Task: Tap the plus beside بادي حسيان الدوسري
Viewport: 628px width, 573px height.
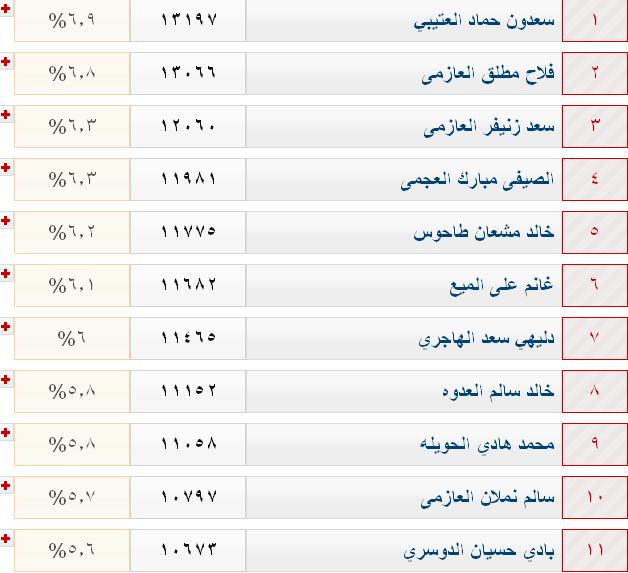Action: pos(6,539)
